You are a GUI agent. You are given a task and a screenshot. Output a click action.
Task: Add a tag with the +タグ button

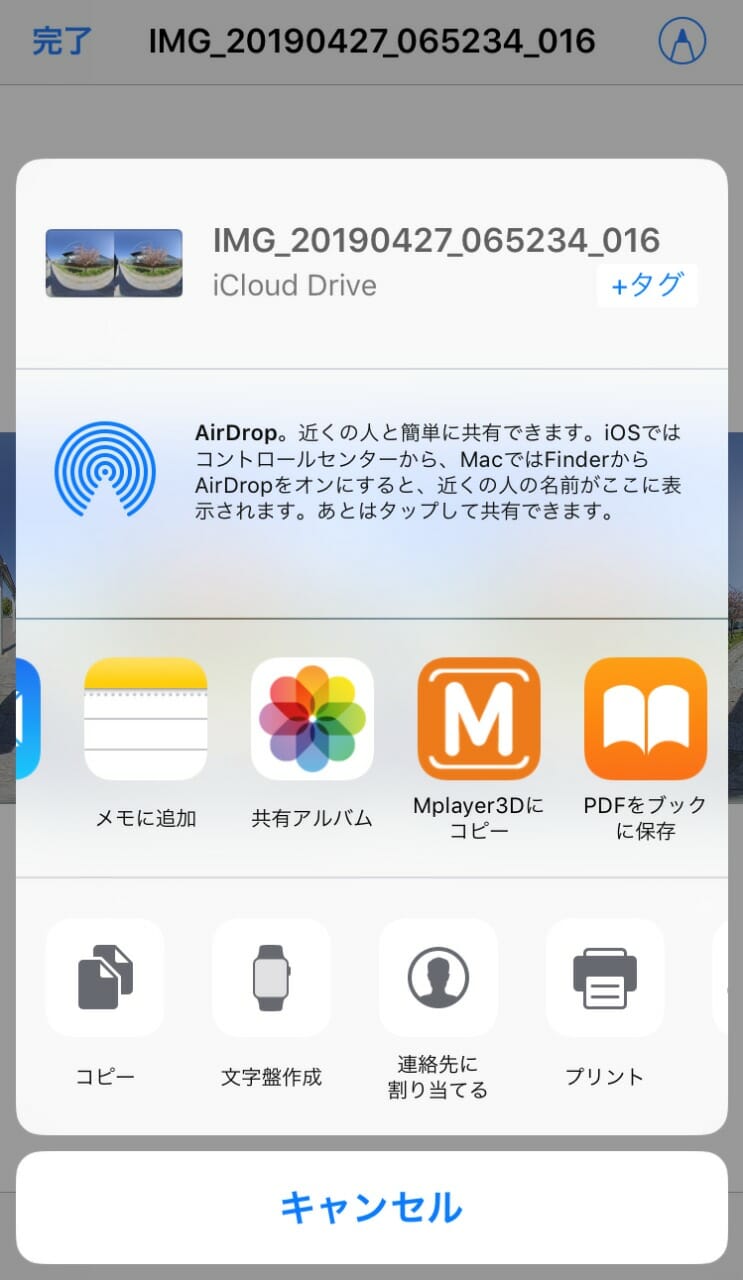click(x=647, y=285)
